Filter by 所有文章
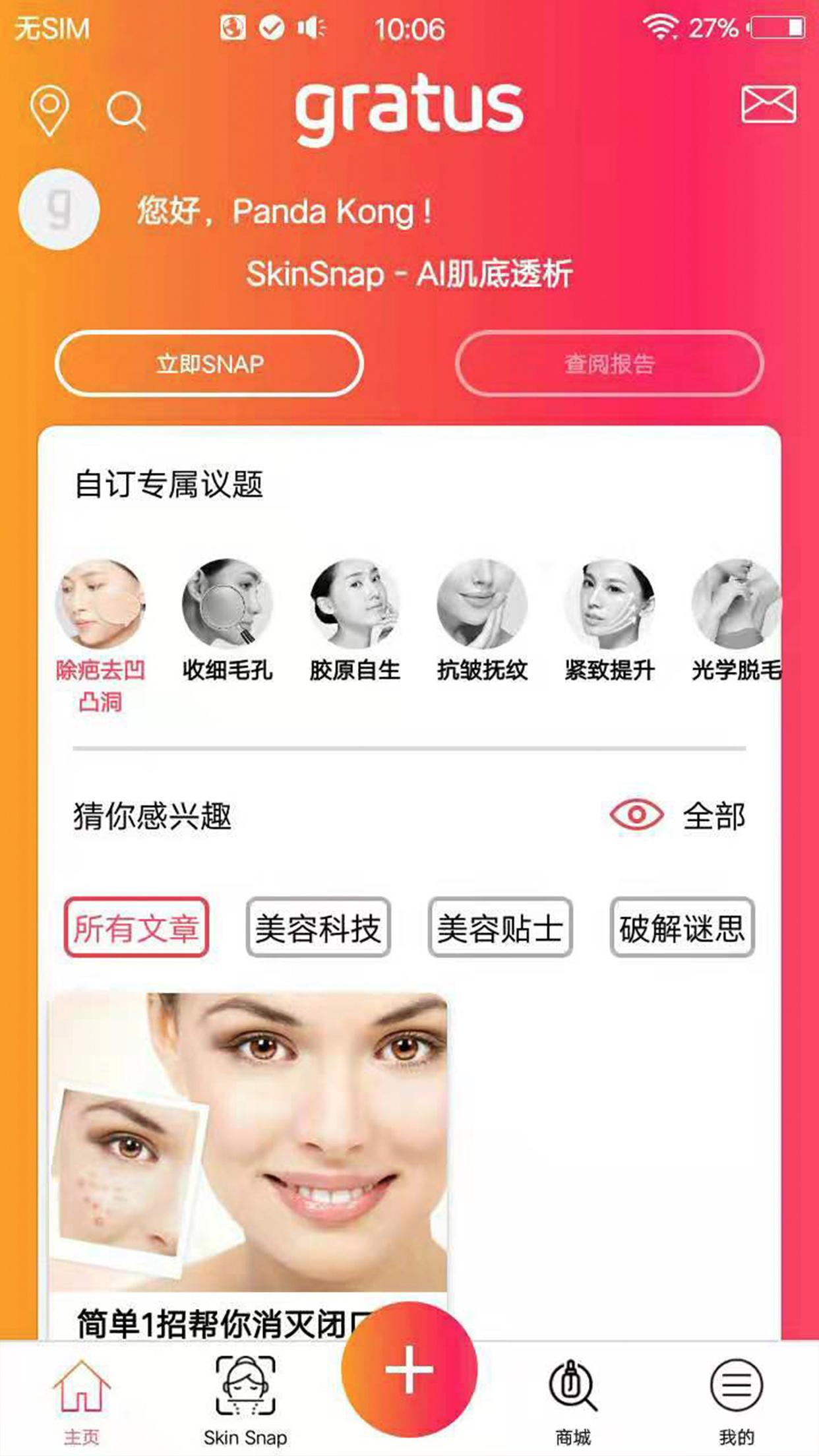819x1456 pixels. point(136,928)
